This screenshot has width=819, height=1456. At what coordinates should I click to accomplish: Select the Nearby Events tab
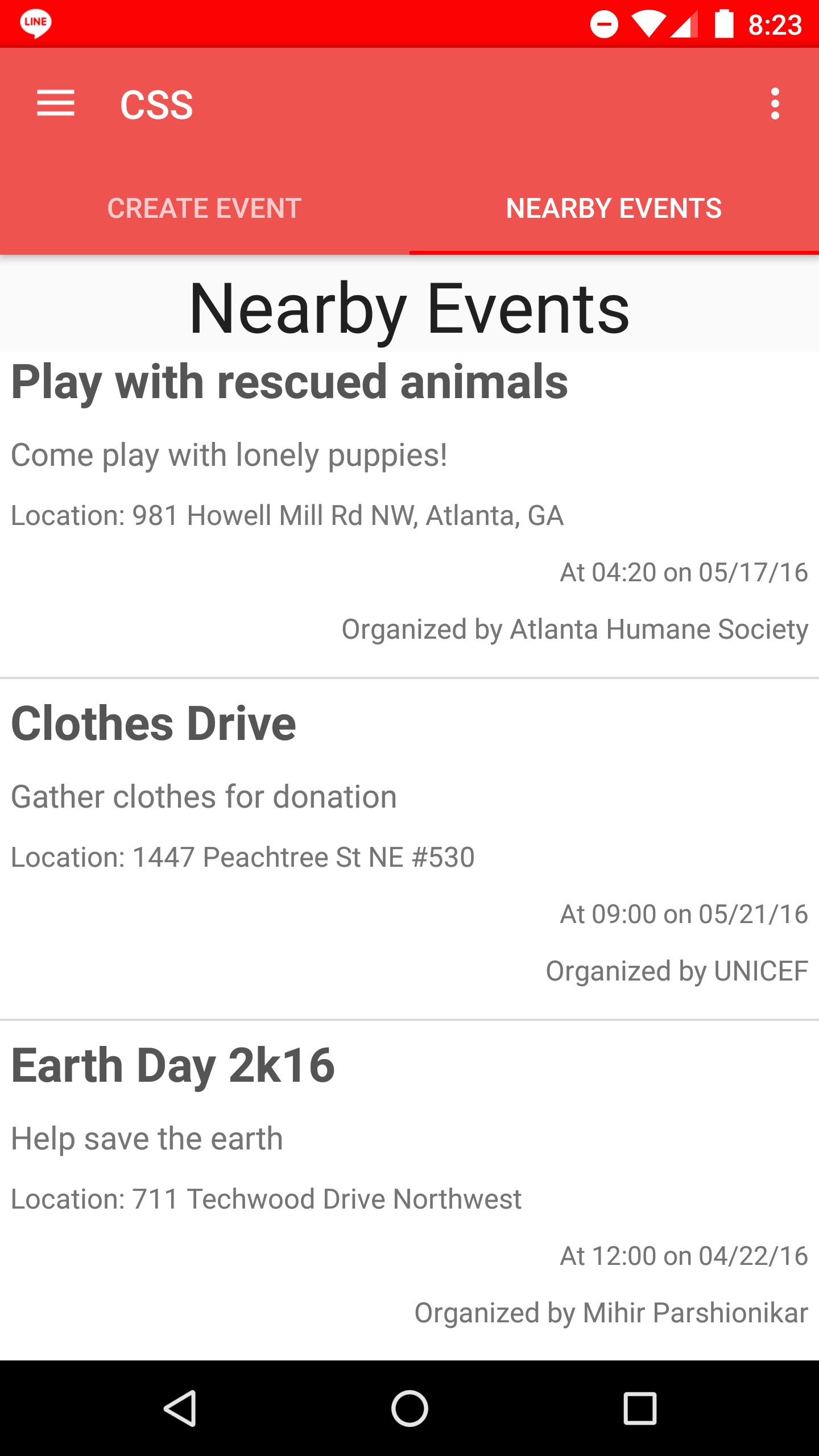coord(614,208)
